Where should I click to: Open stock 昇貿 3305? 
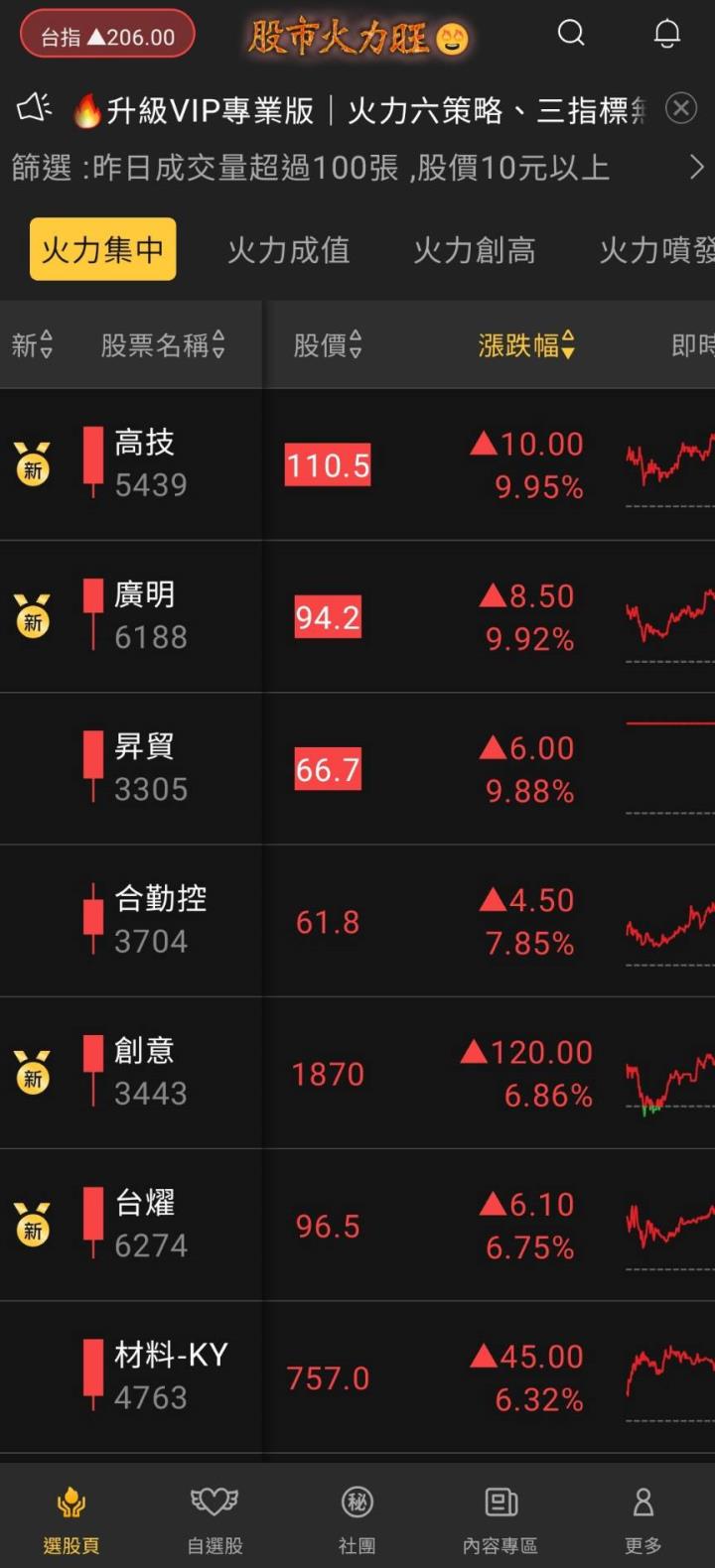pos(357,768)
